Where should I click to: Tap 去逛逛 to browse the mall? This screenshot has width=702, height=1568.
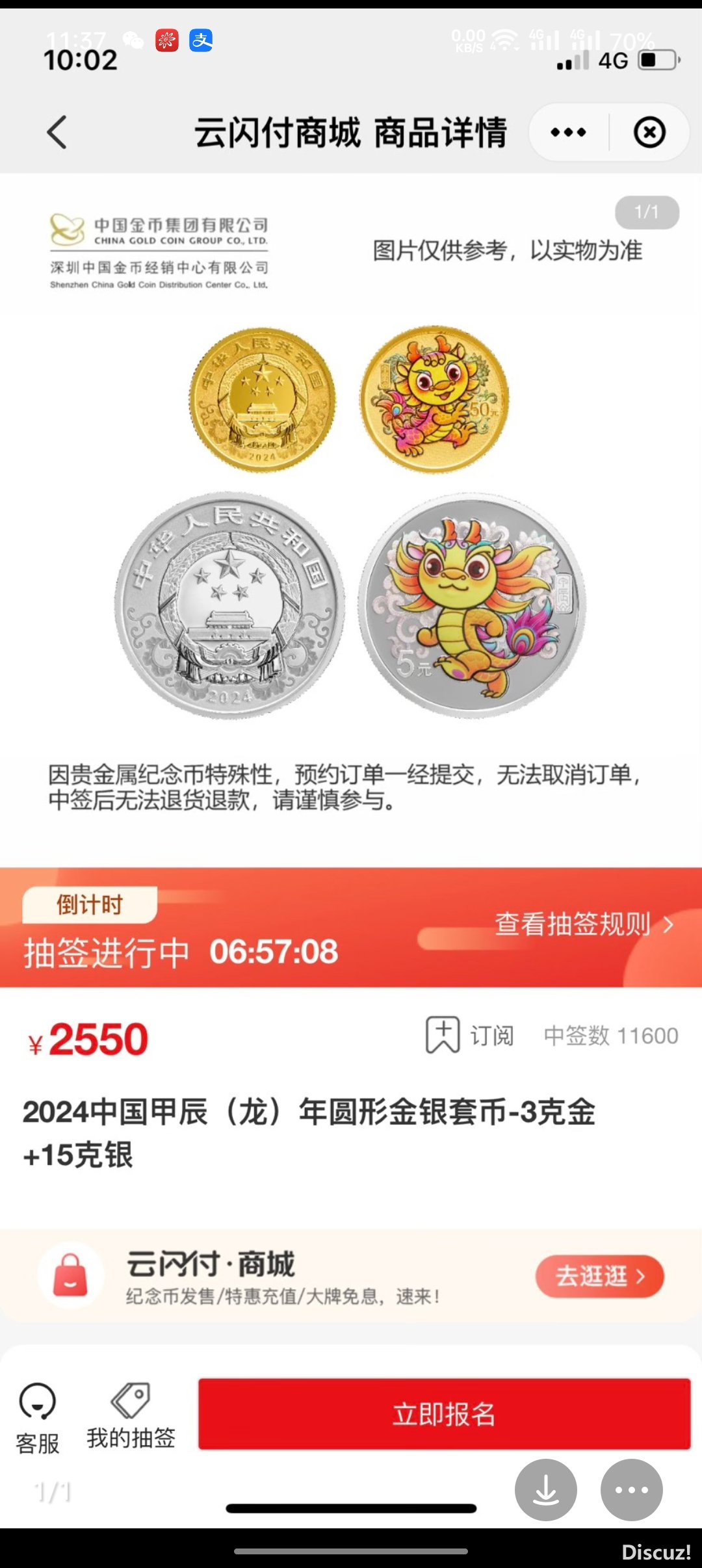[x=599, y=1276]
